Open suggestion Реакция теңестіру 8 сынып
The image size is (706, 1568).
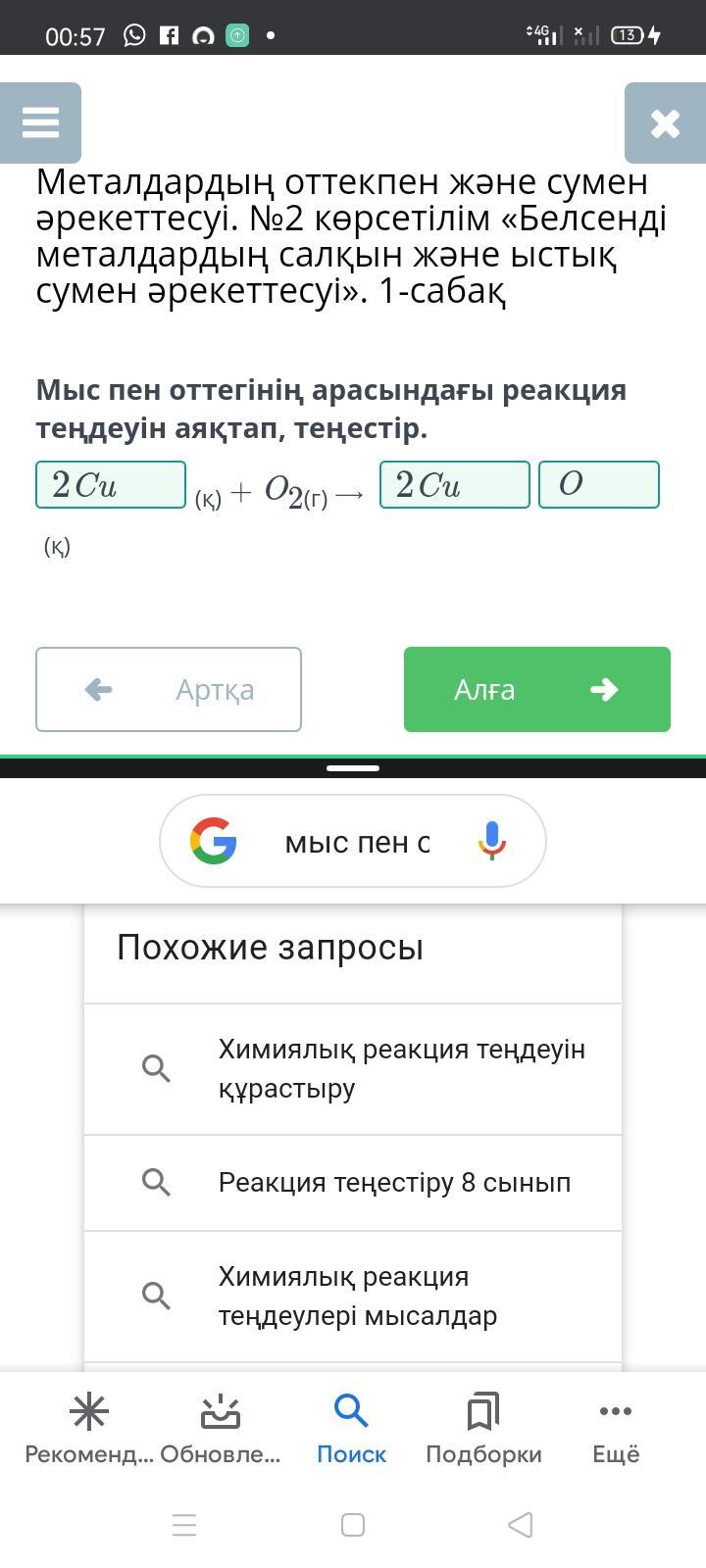coord(393,1182)
